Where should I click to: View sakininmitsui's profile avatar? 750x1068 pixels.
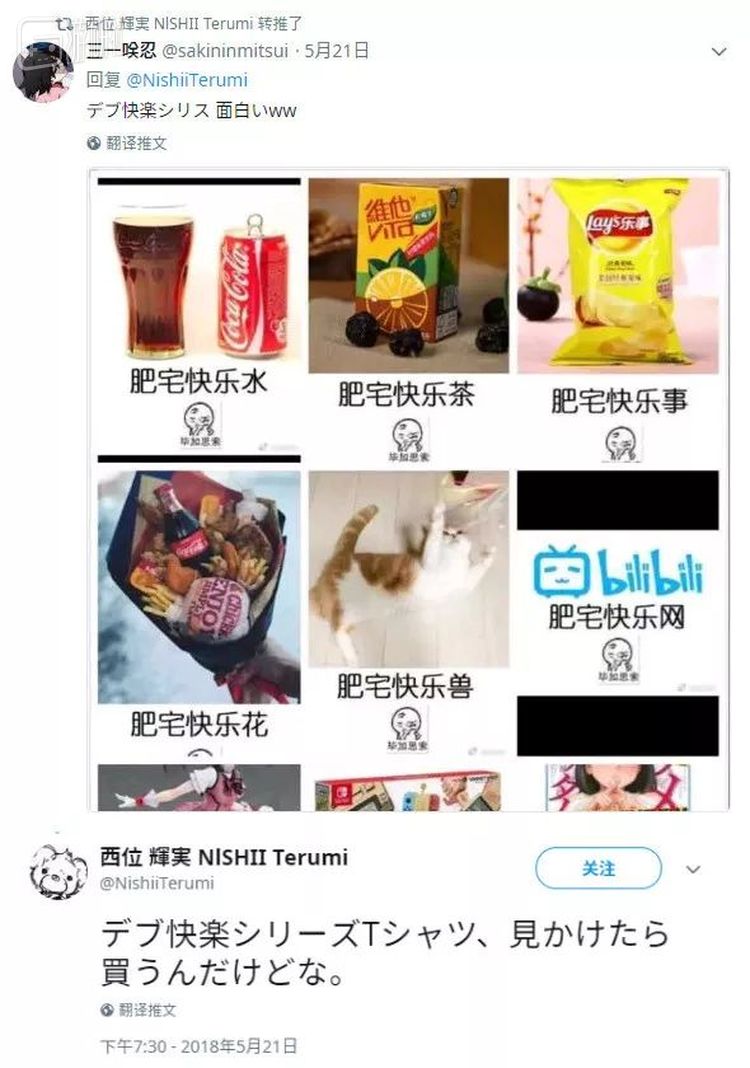[x=42, y=73]
